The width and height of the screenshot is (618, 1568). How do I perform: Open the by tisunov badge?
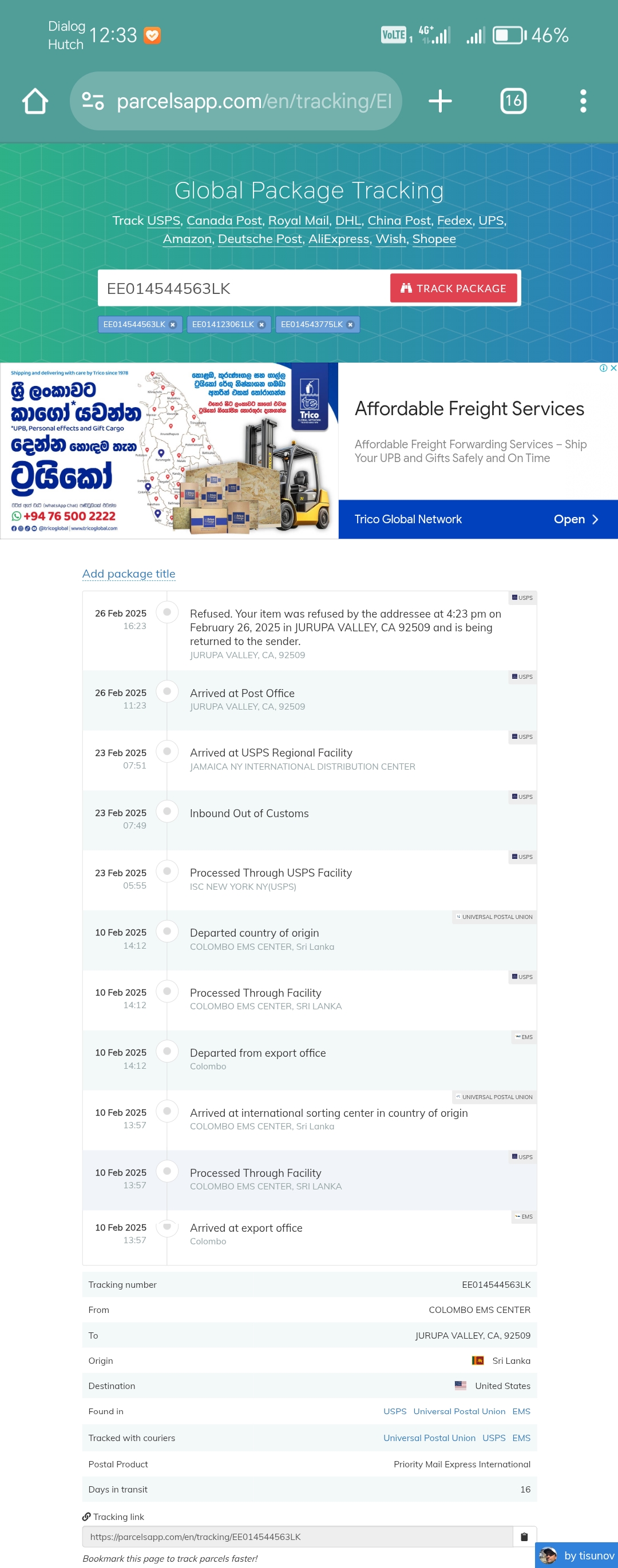point(577,1555)
